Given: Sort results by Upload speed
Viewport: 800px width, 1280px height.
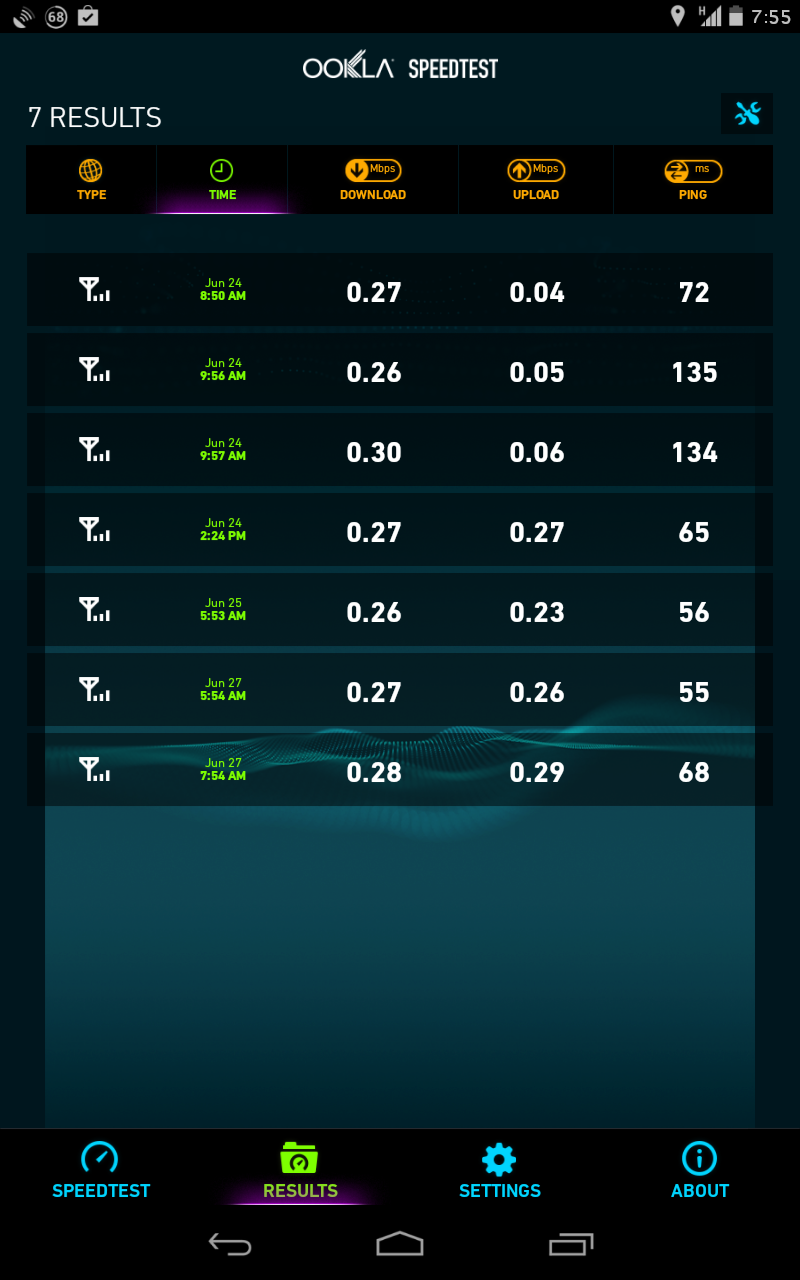Looking at the screenshot, I should [536, 180].
